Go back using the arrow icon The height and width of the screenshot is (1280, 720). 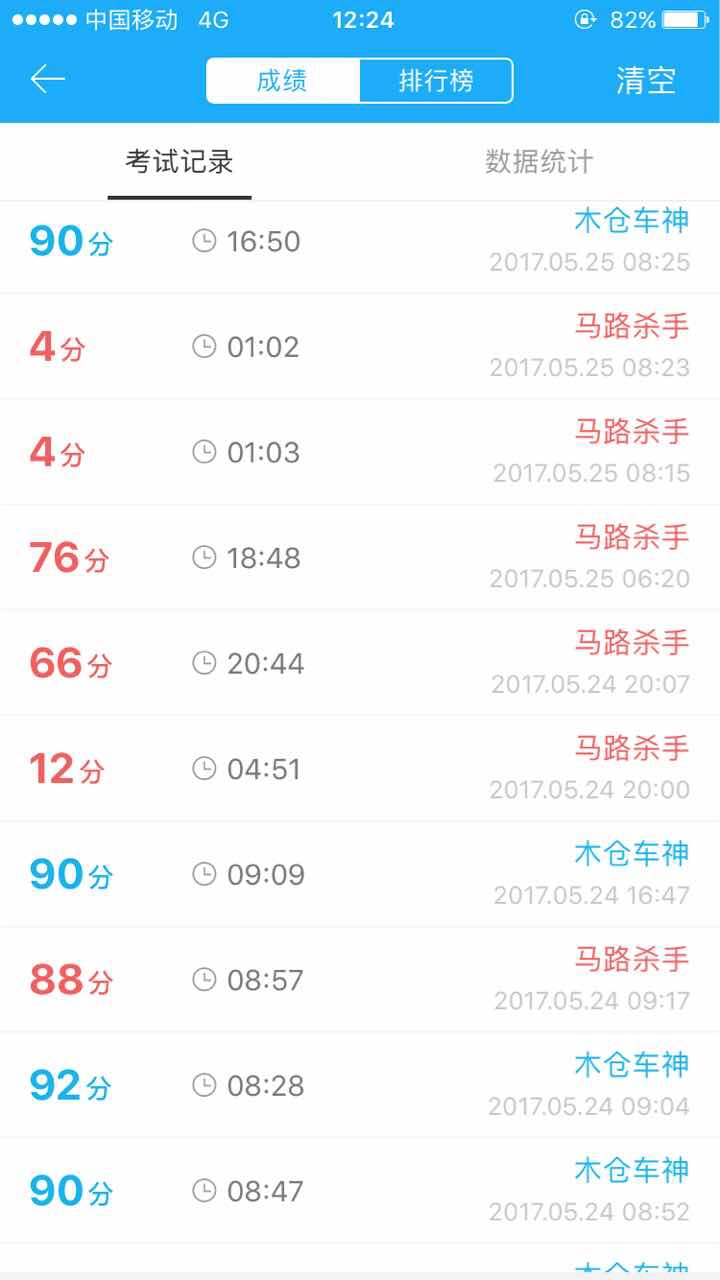[47, 80]
